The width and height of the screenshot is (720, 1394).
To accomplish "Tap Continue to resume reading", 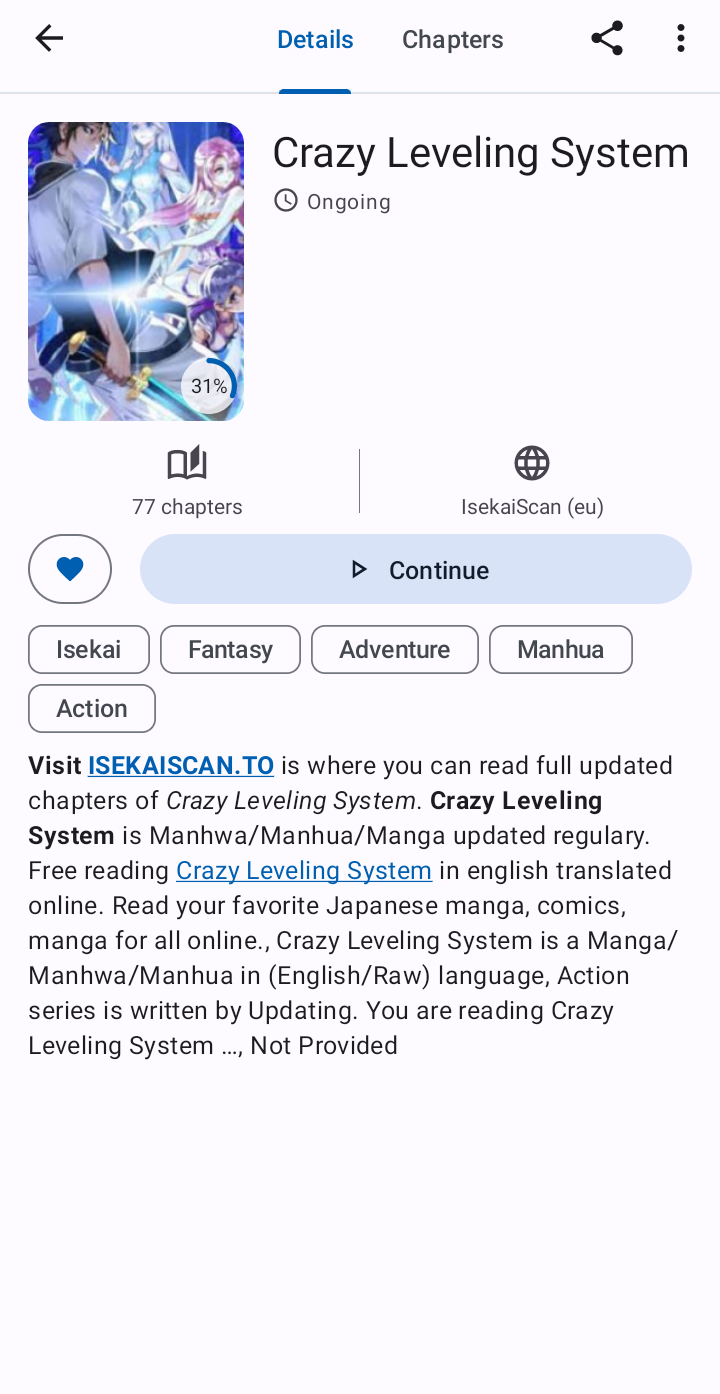I will click(416, 569).
